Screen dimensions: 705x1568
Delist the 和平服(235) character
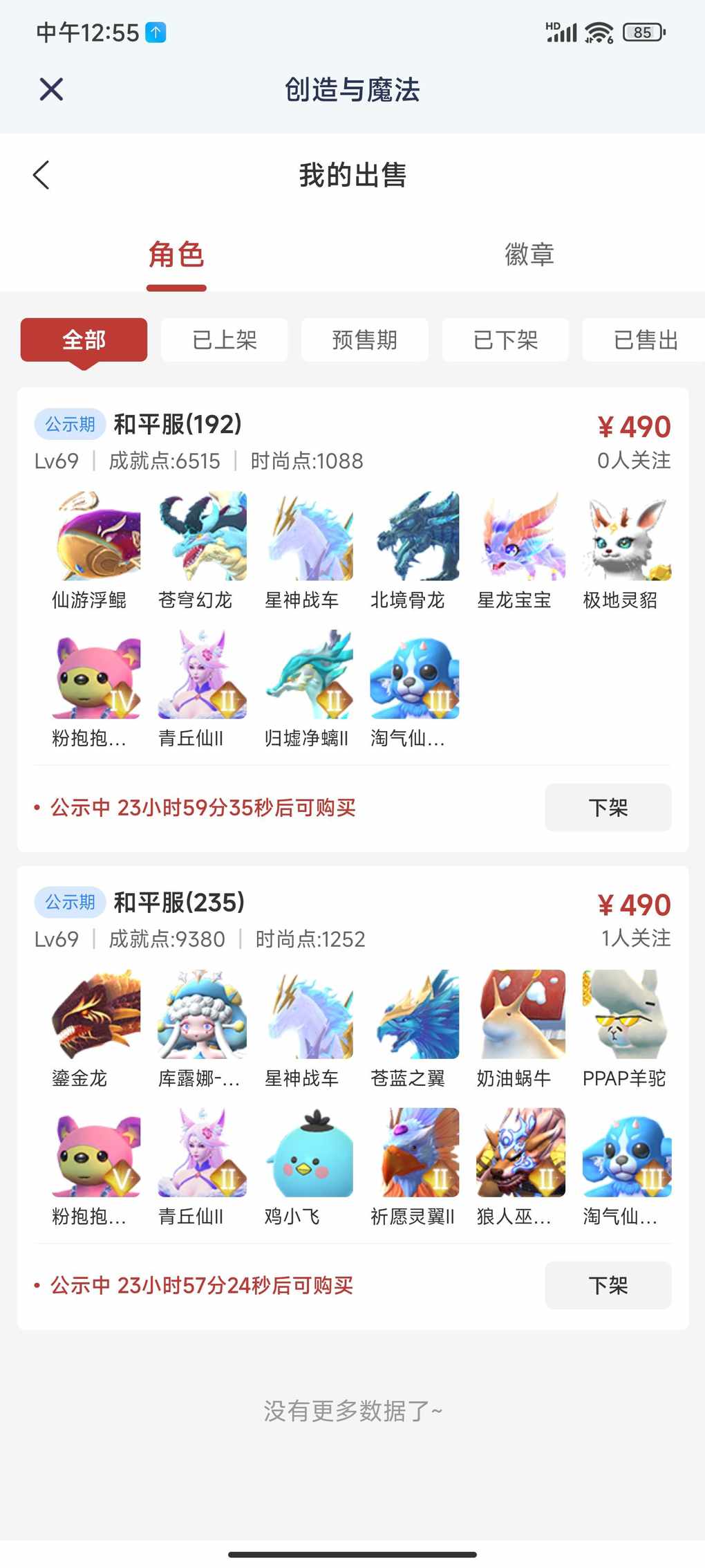(608, 1285)
